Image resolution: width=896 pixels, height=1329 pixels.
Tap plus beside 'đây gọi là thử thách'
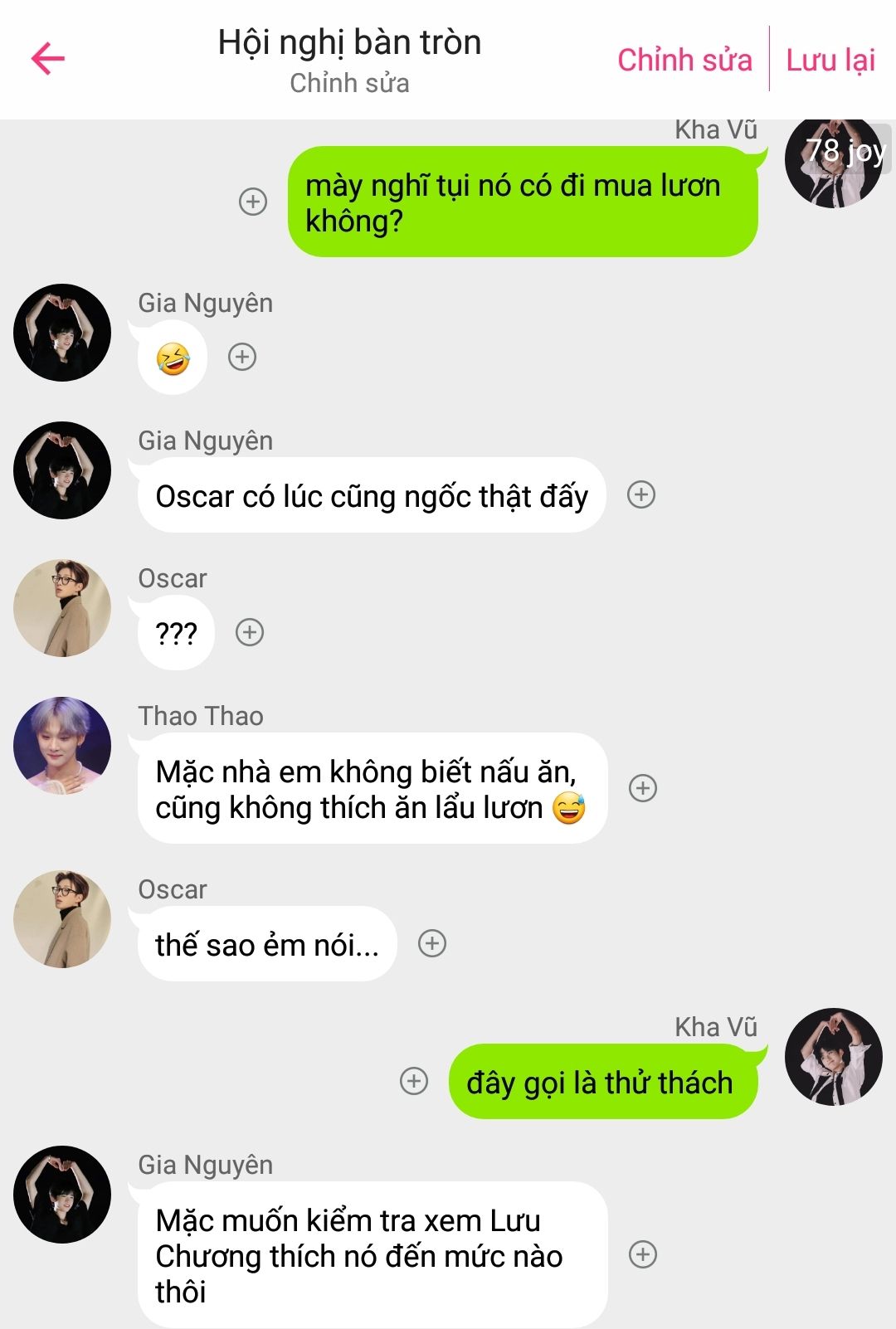coord(414,1081)
